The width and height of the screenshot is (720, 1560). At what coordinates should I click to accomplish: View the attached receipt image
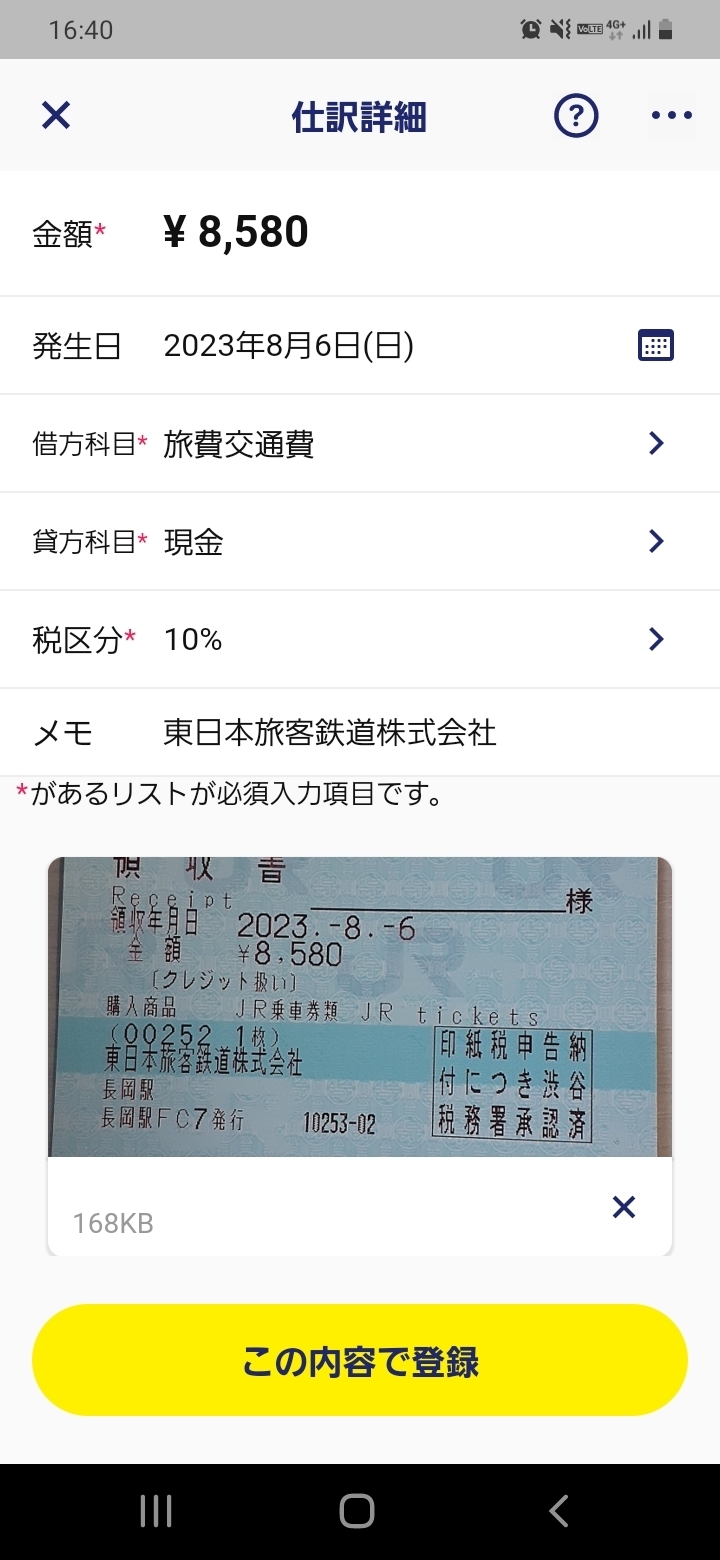(360, 1006)
